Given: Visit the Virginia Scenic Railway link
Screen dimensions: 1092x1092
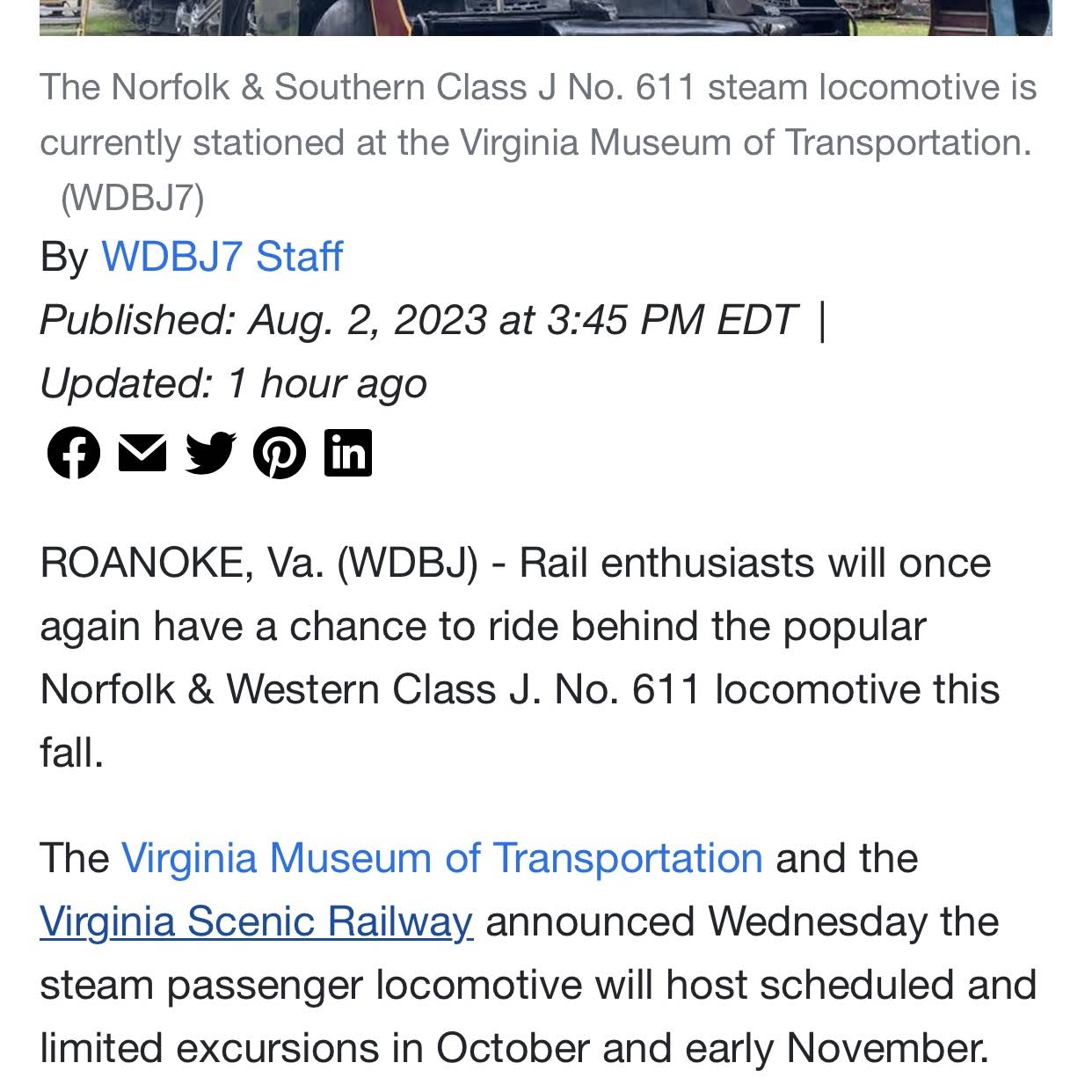Looking at the screenshot, I should [256, 921].
